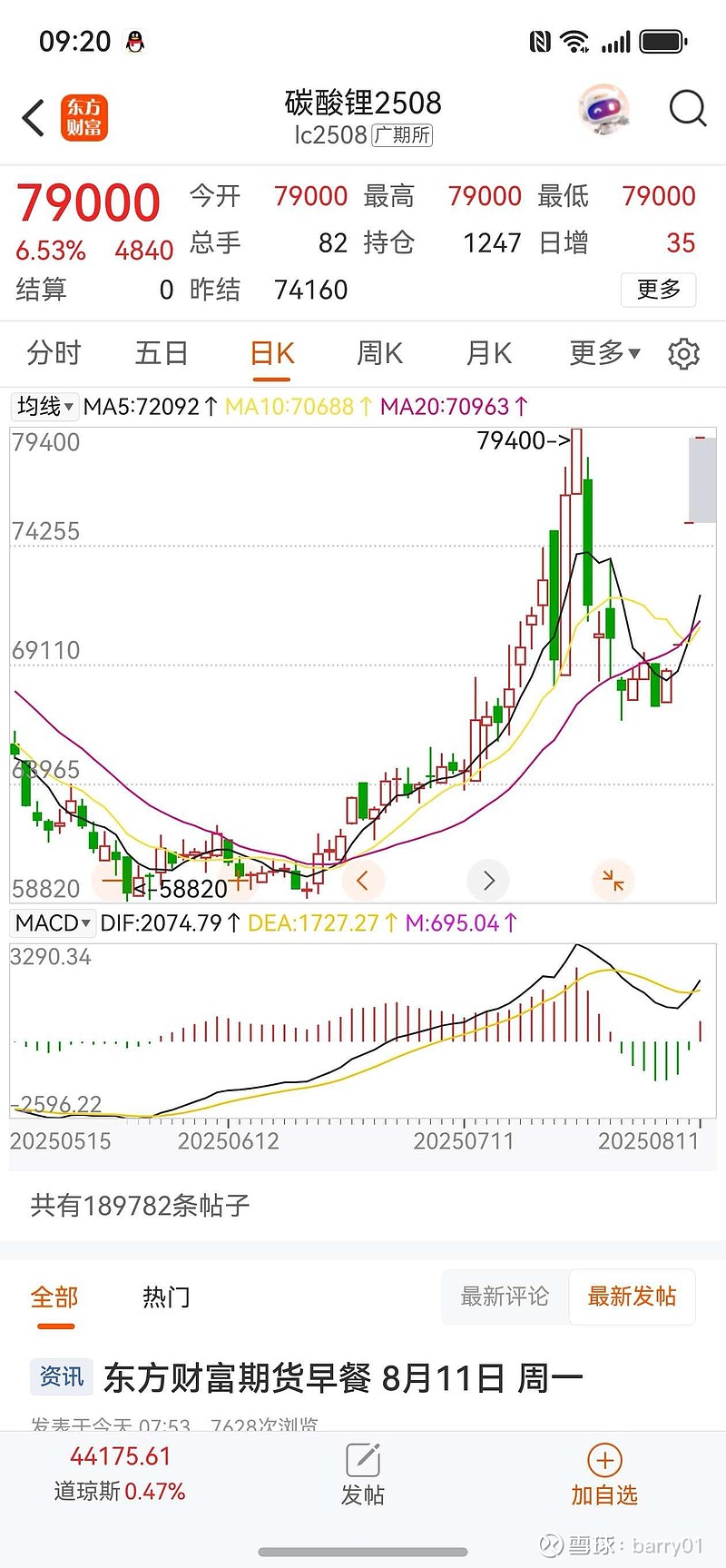The height and width of the screenshot is (1568, 726).
Task: Open article 东方财富期货早餐 8月11日
Action: tap(343, 1378)
